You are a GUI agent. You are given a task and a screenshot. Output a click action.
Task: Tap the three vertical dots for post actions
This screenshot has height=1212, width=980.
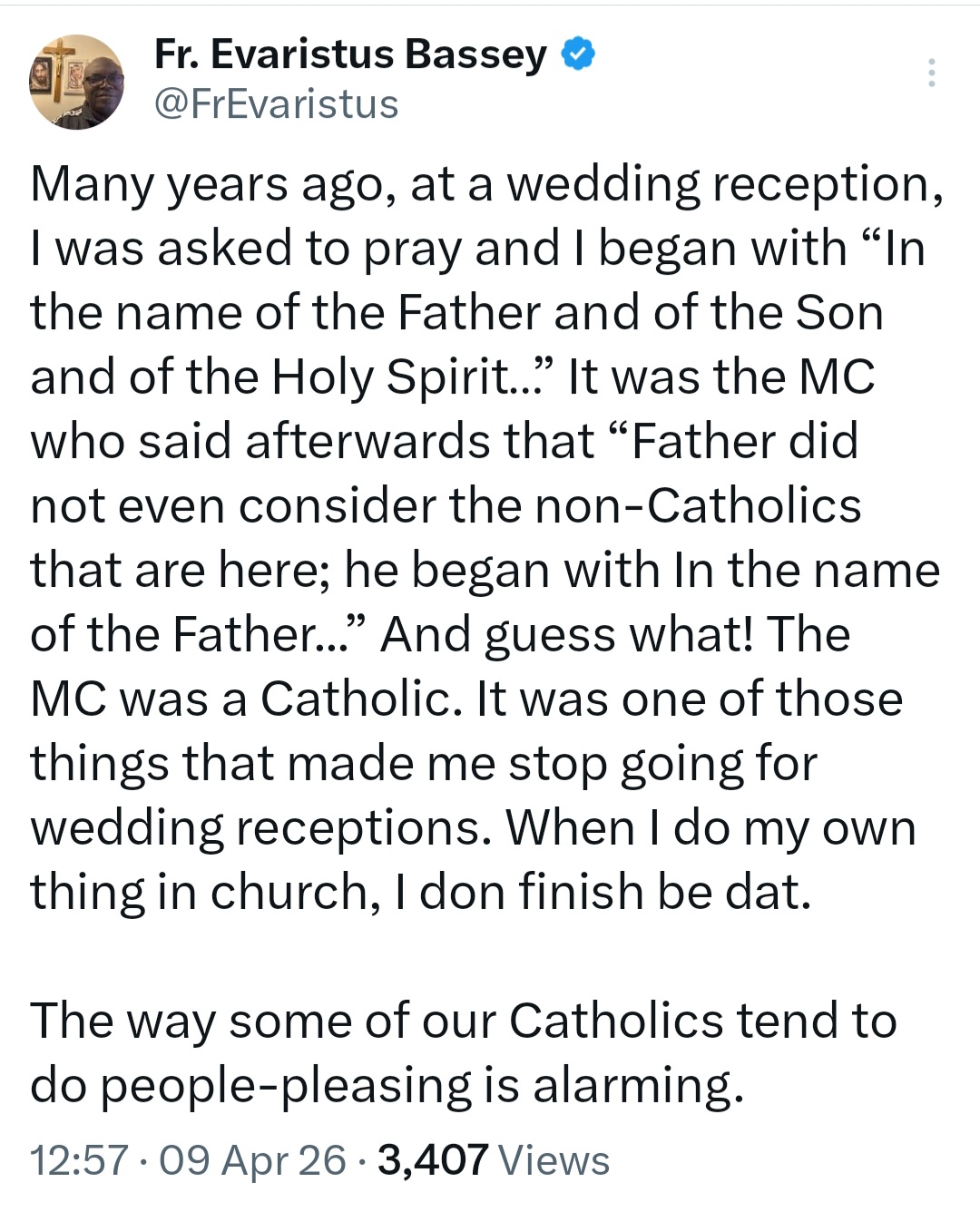click(x=933, y=71)
